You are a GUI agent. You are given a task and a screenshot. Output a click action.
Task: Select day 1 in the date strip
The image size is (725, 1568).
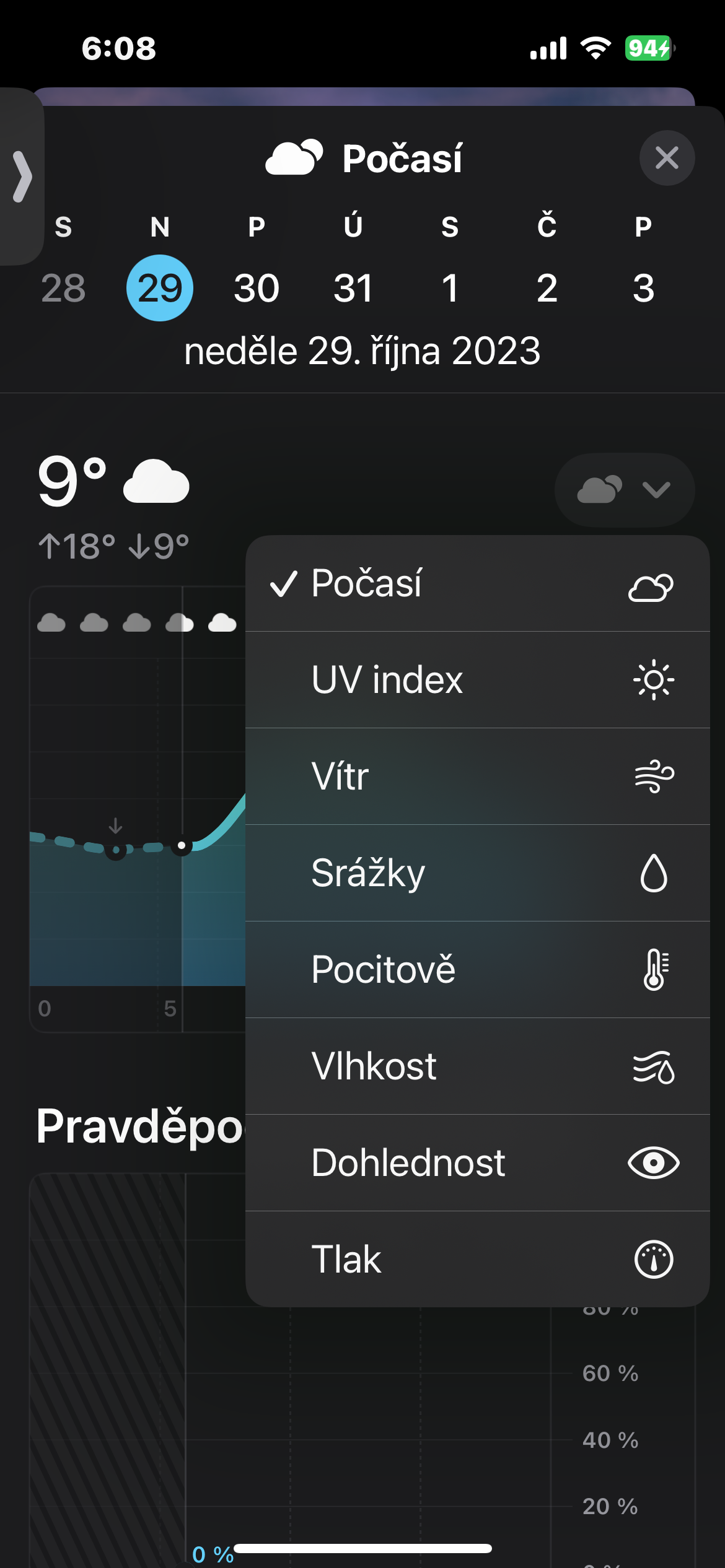[x=450, y=288]
